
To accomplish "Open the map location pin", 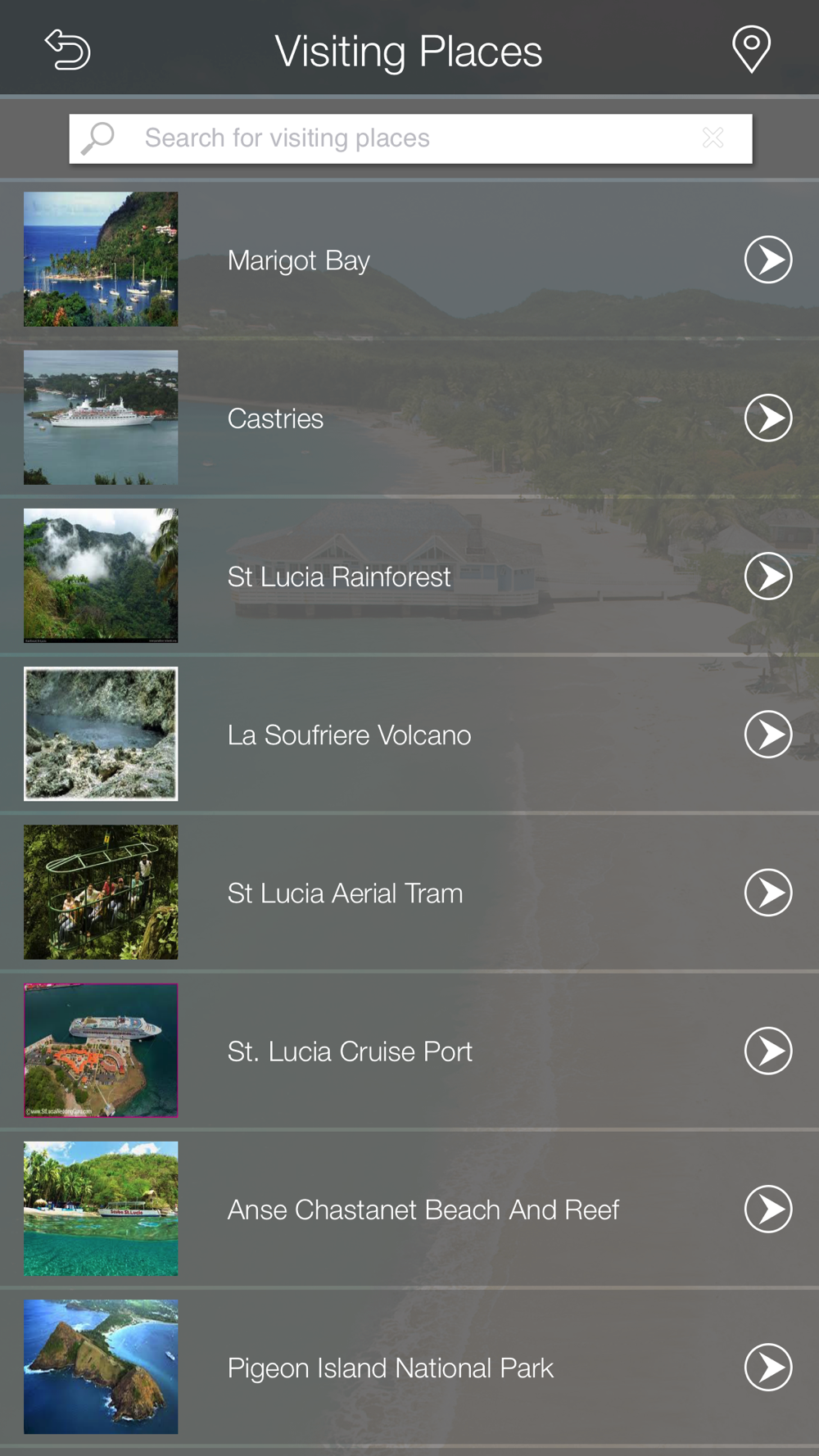I will click(x=751, y=49).
